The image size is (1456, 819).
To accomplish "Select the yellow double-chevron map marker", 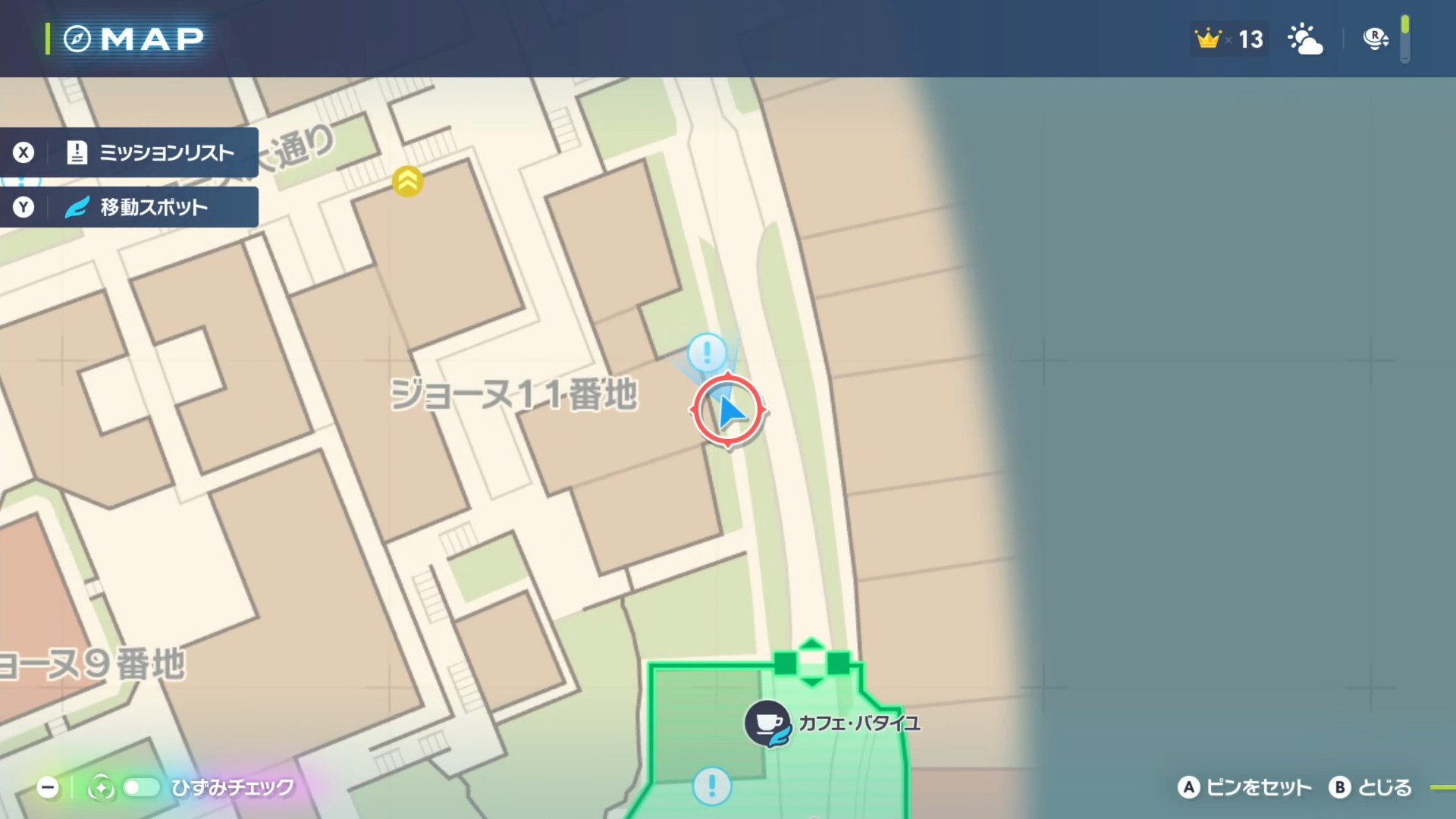I will pyautogui.click(x=407, y=181).
